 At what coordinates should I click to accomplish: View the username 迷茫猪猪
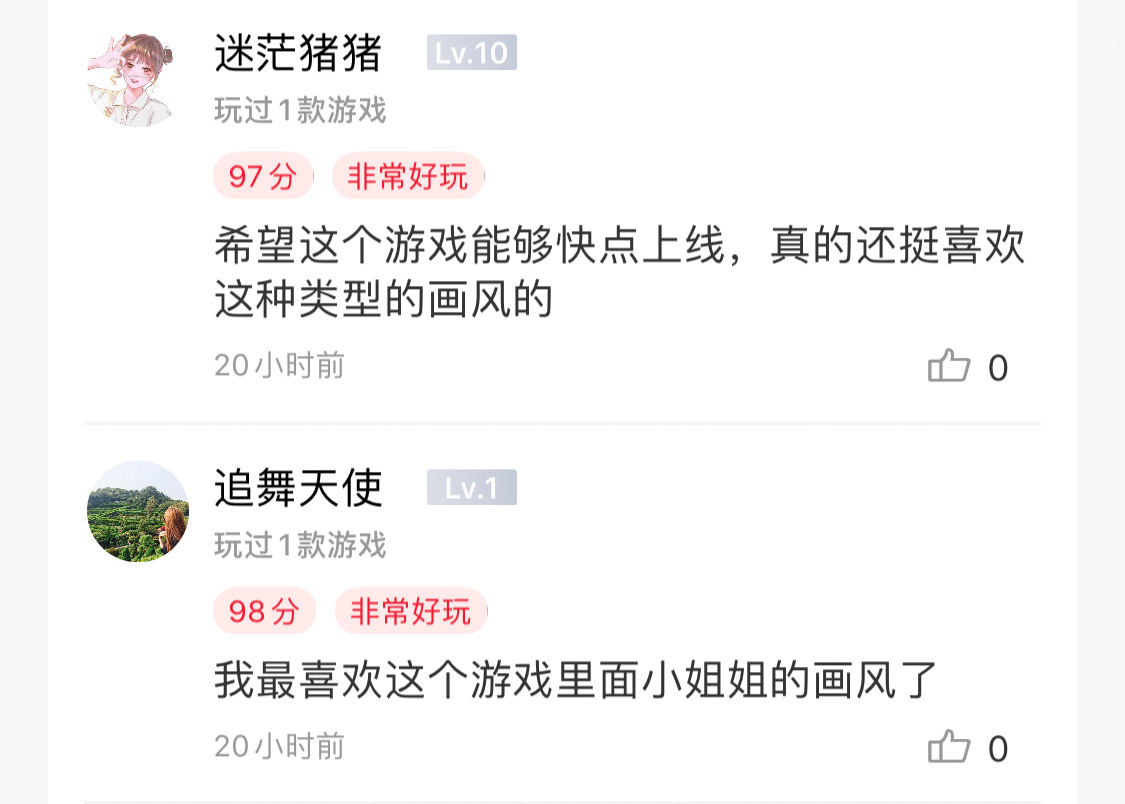[298, 53]
